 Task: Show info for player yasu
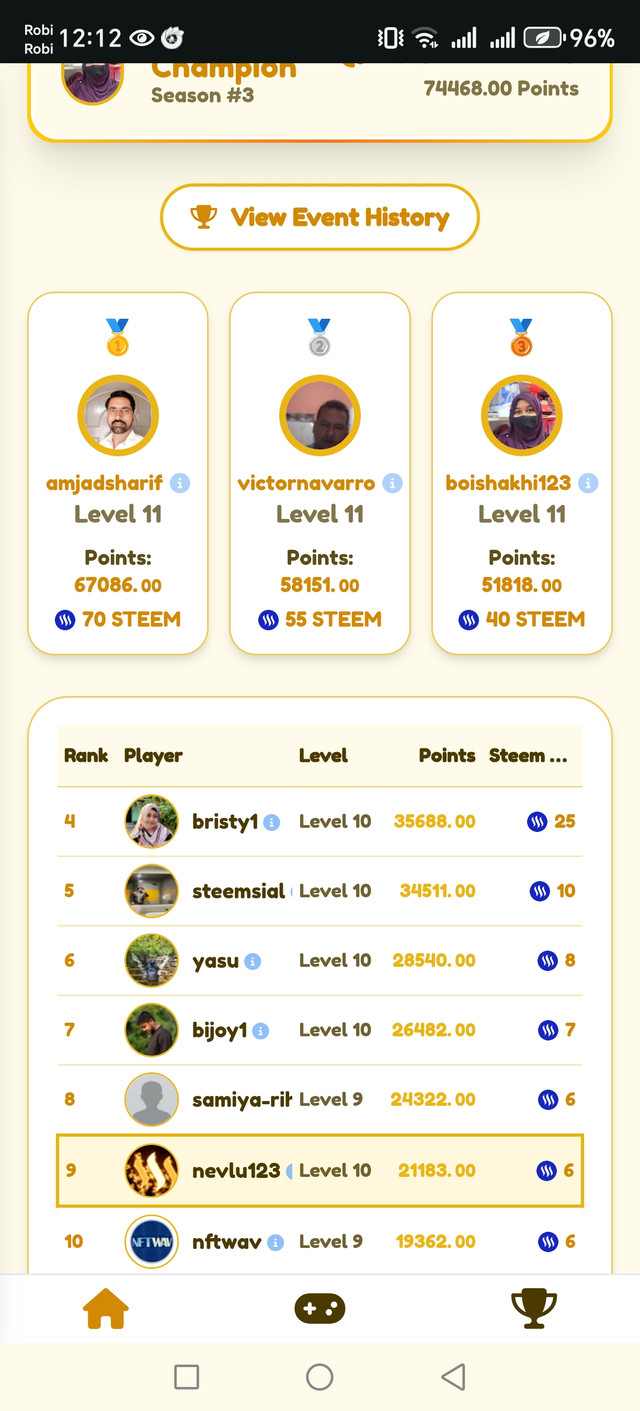pos(253,961)
